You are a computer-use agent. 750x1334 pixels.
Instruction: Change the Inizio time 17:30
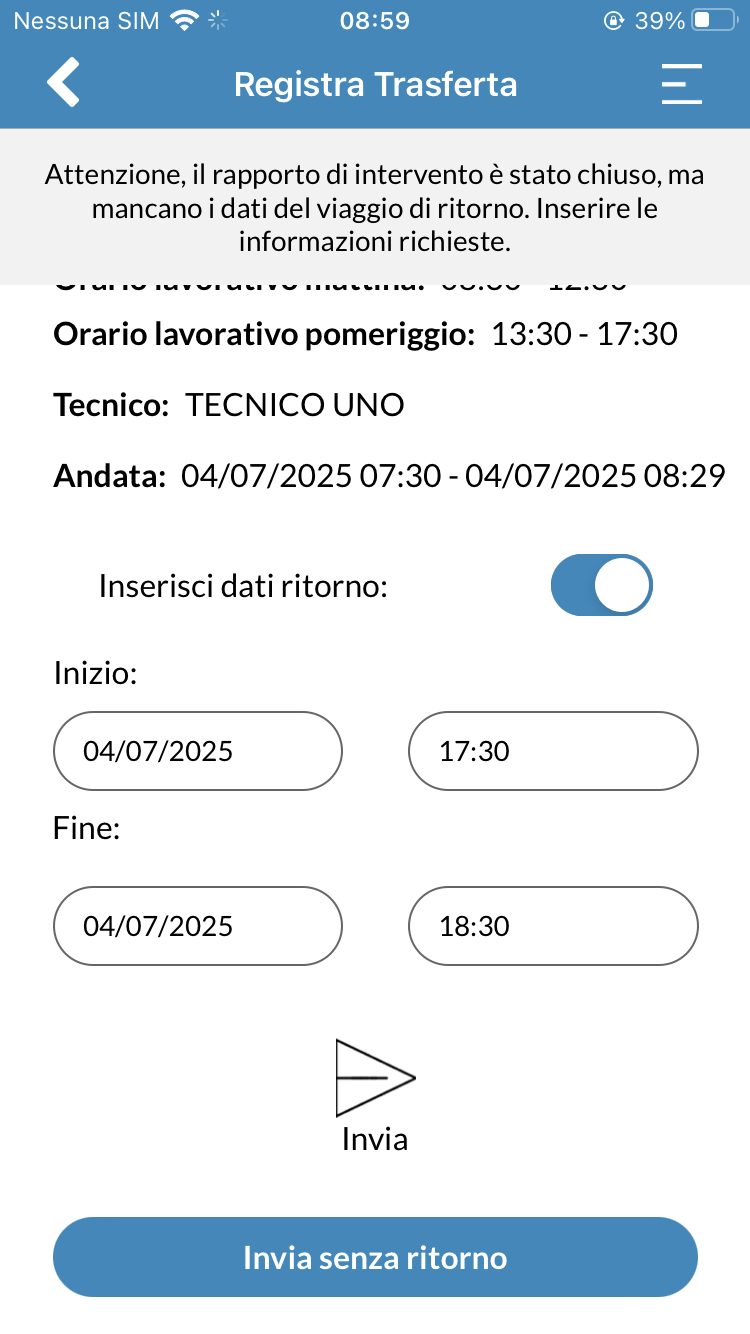tap(553, 751)
